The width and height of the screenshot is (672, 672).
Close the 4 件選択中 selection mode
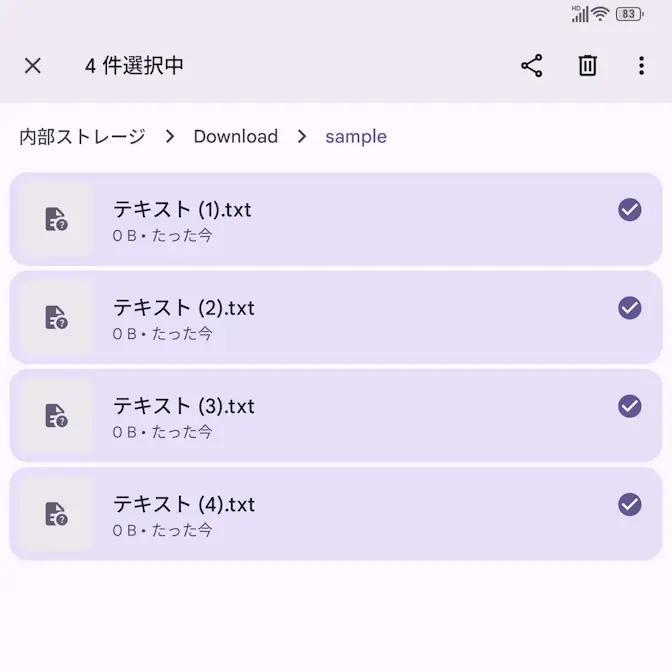33,66
